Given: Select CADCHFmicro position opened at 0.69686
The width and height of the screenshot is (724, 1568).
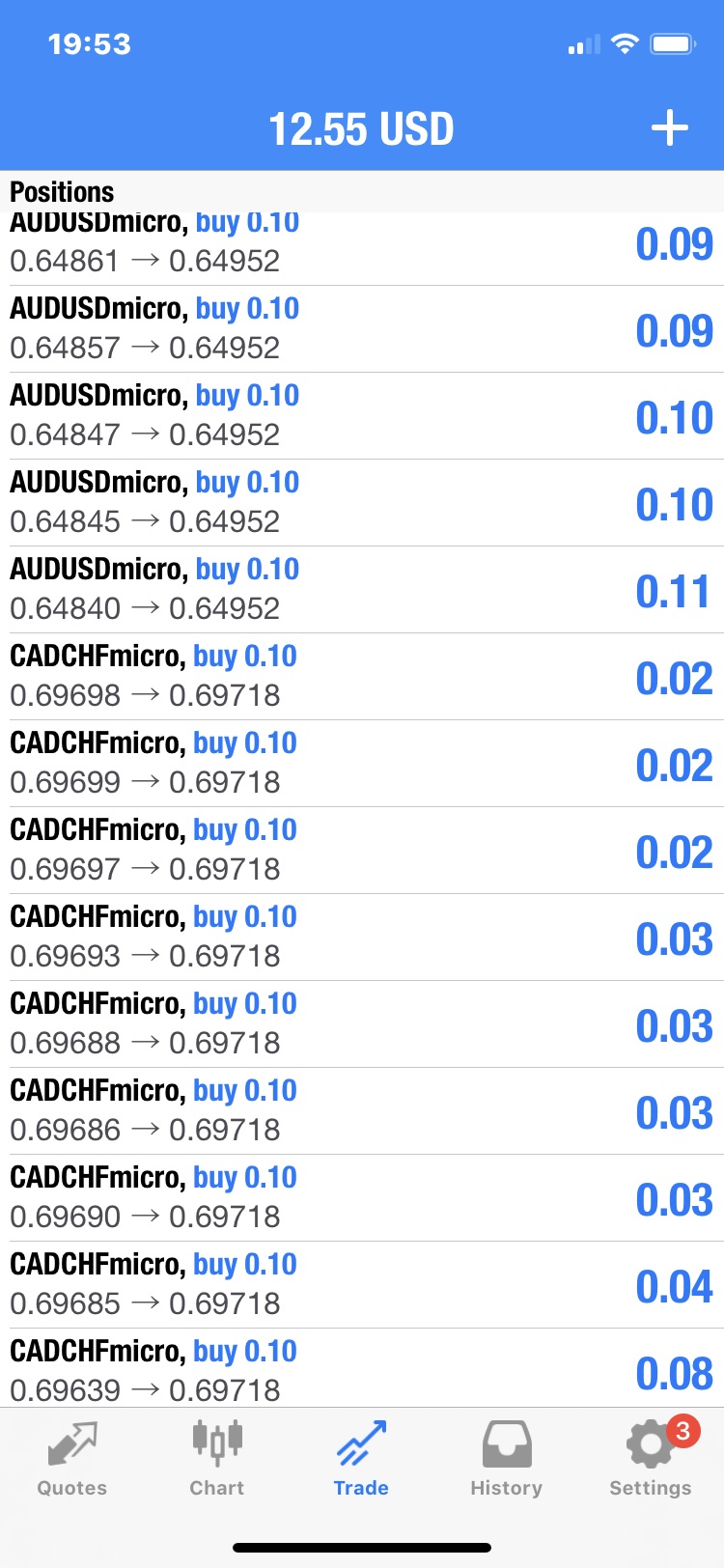Looking at the screenshot, I should 362,1111.
